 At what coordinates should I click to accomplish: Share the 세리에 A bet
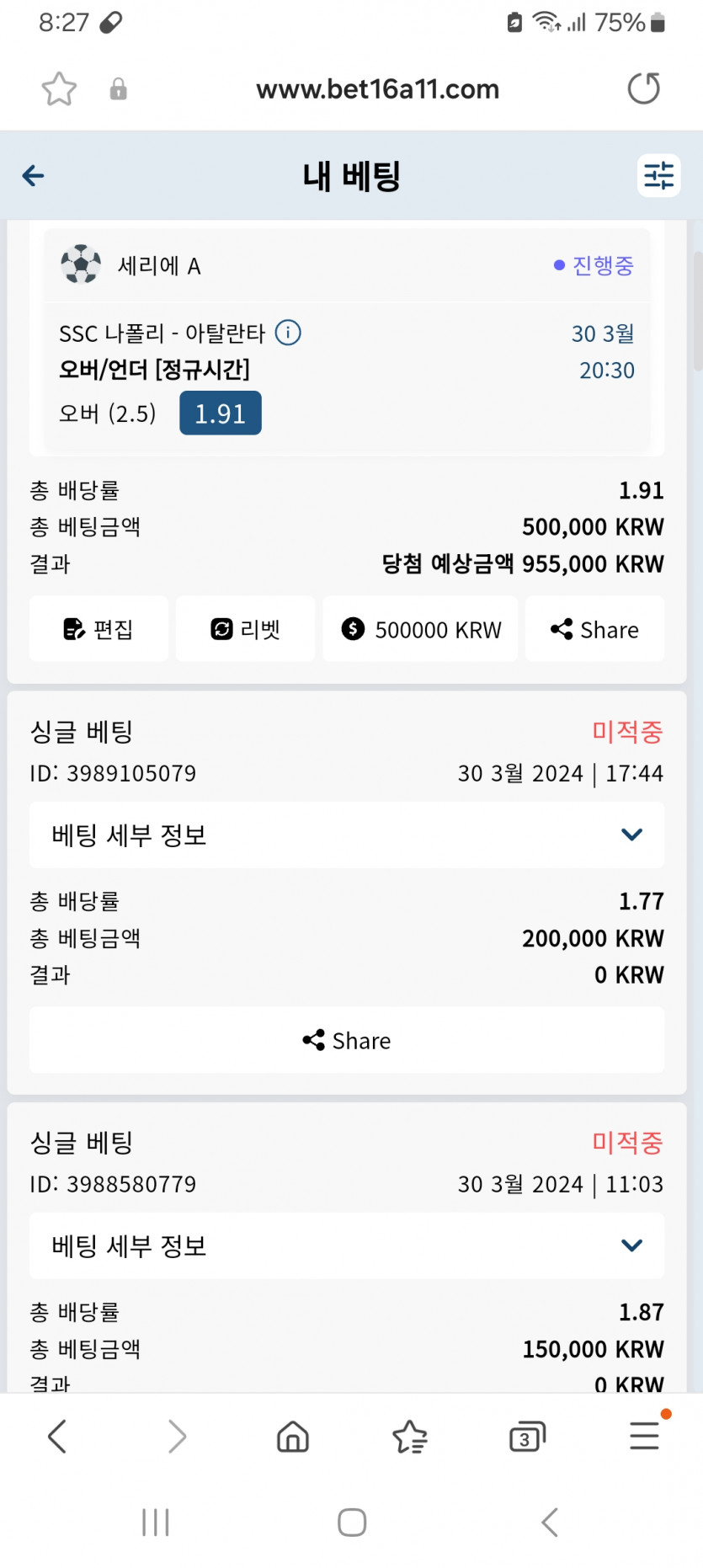pos(594,629)
